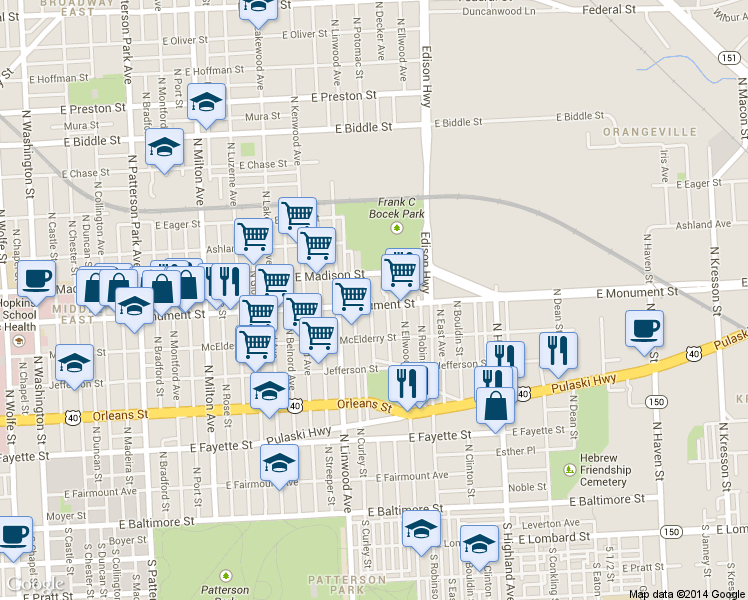Tap the restaurant marker on Orleans St near N East Ave
The width and height of the screenshot is (748, 600).
pyautogui.click(x=407, y=383)
